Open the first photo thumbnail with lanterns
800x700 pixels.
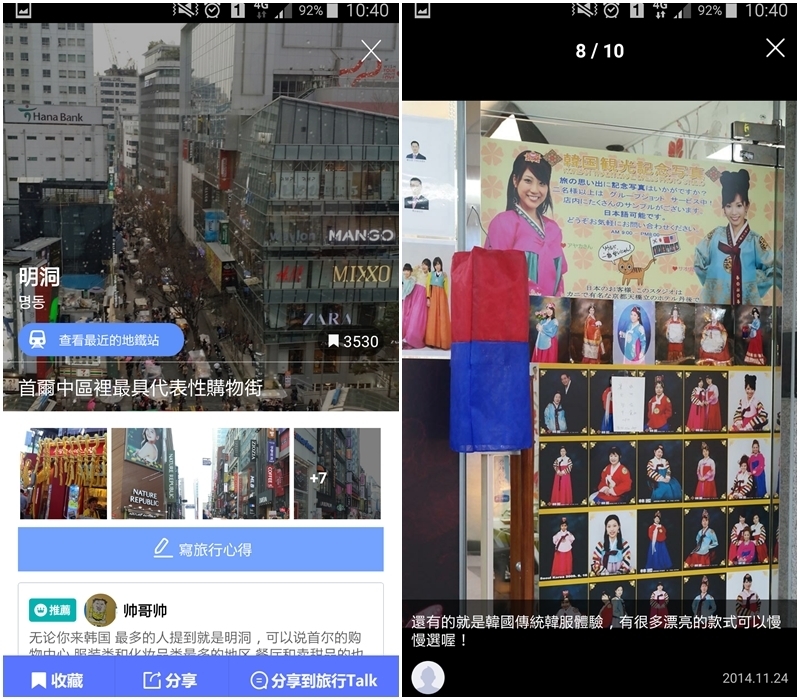tap(63, 473)
